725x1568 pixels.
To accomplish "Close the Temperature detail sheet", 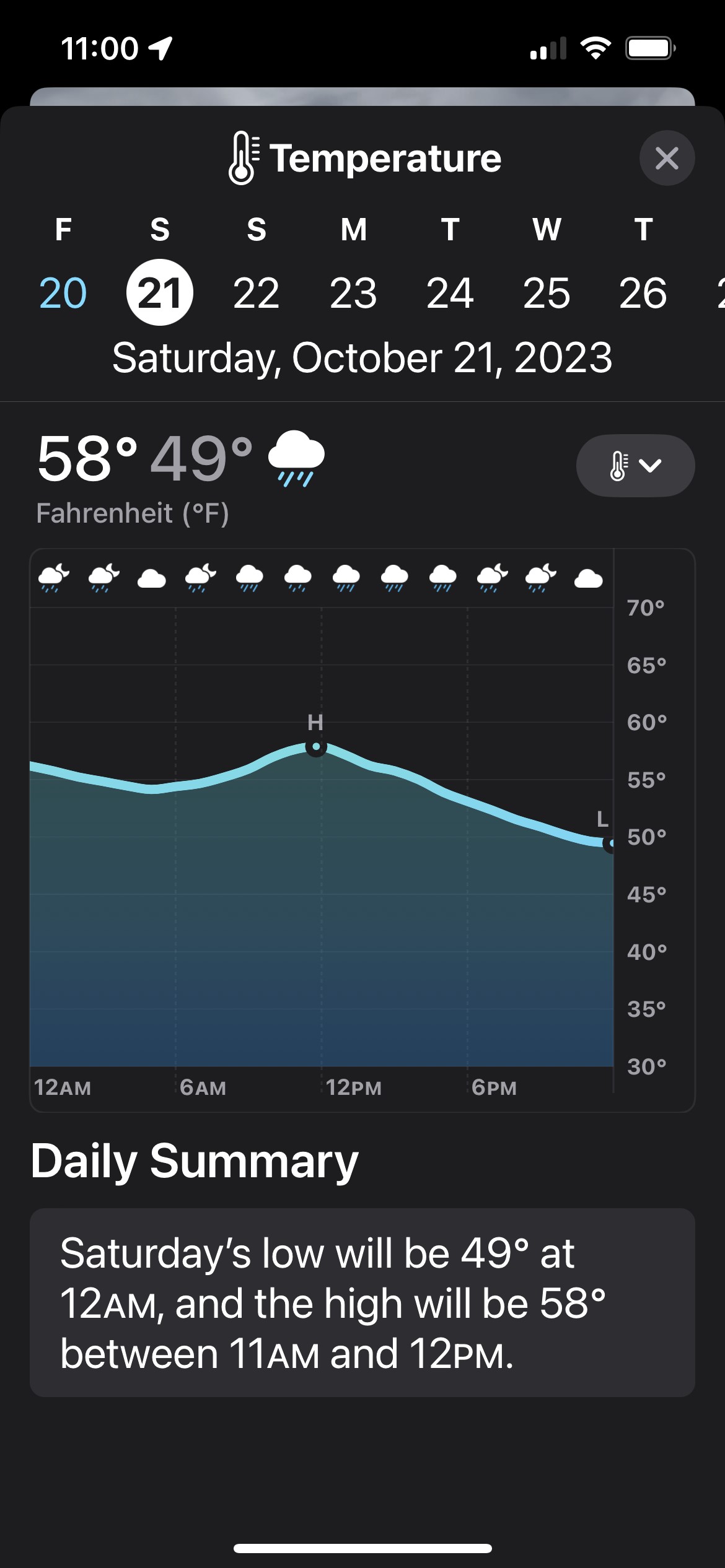I will point(667,158).
